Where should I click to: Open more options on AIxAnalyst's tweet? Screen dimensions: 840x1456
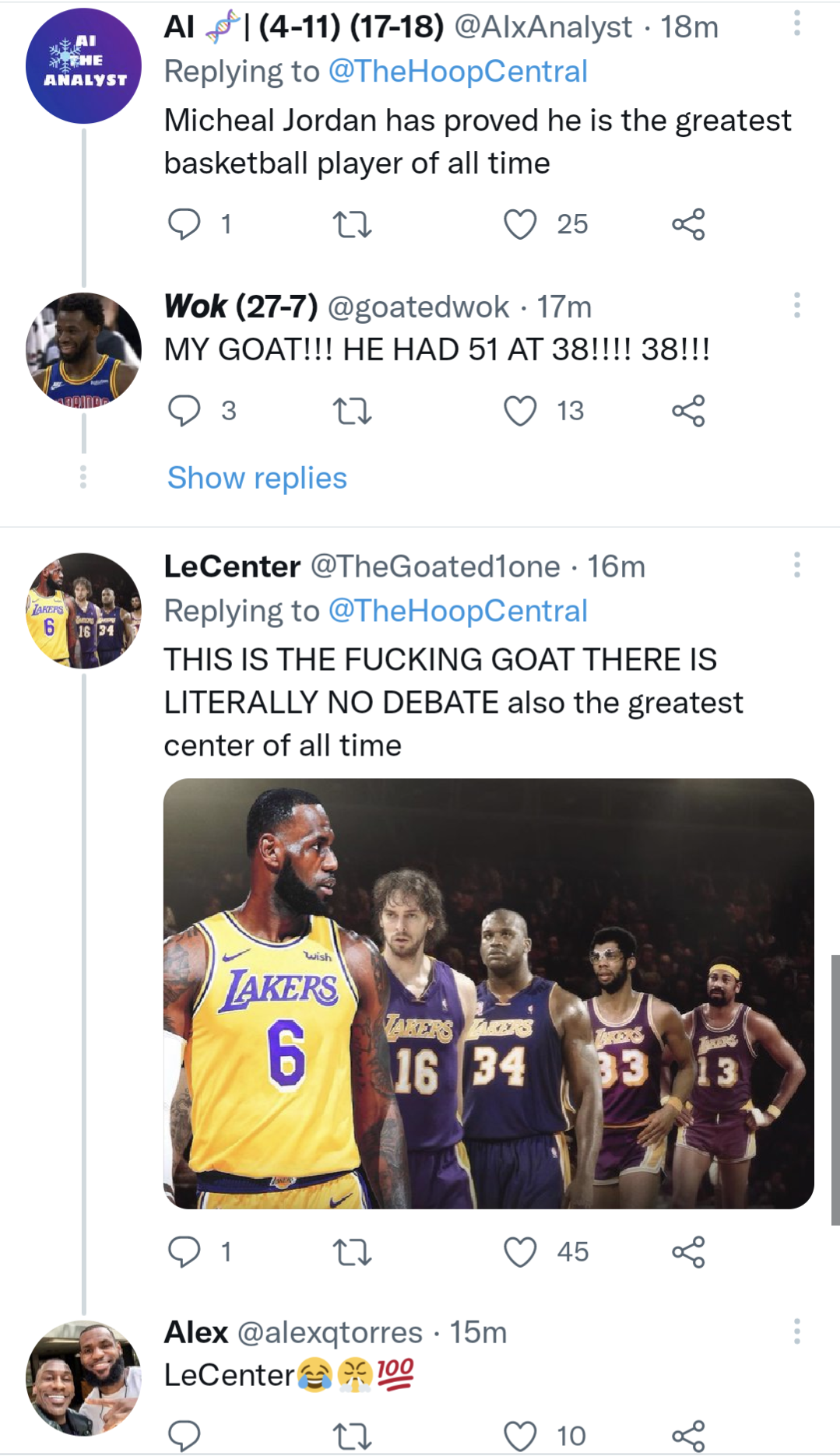(796, 22)
